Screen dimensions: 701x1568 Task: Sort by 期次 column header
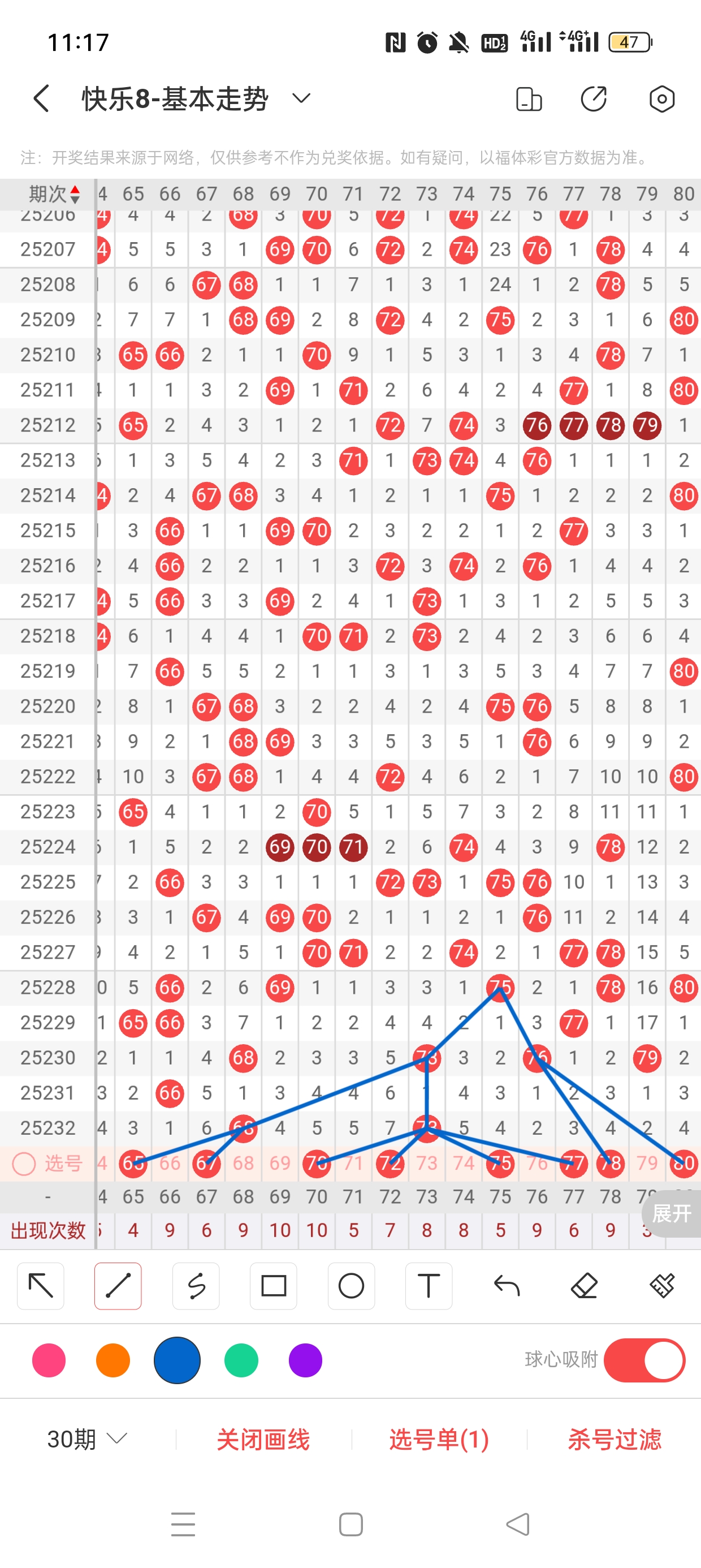pos(54,194)
